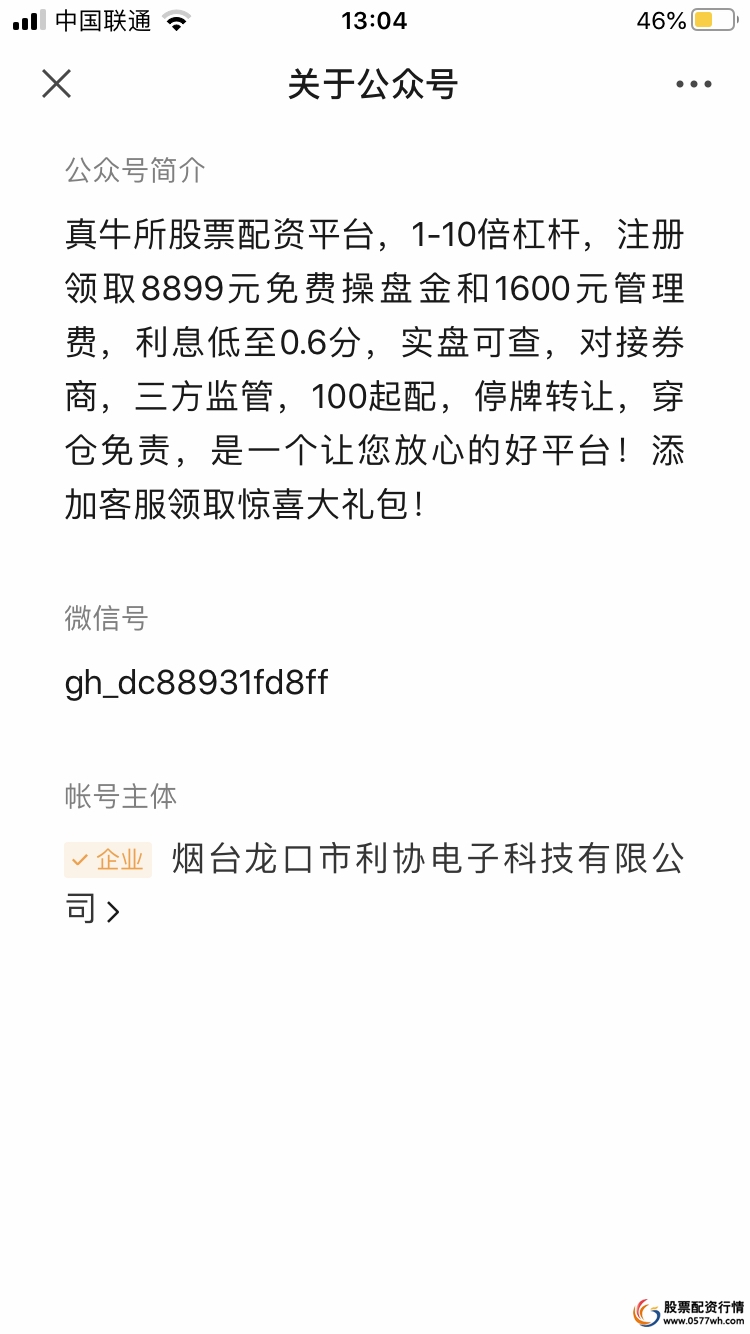
Task: Tap the 关于公众号 title bar
Action: pos(375,84)
